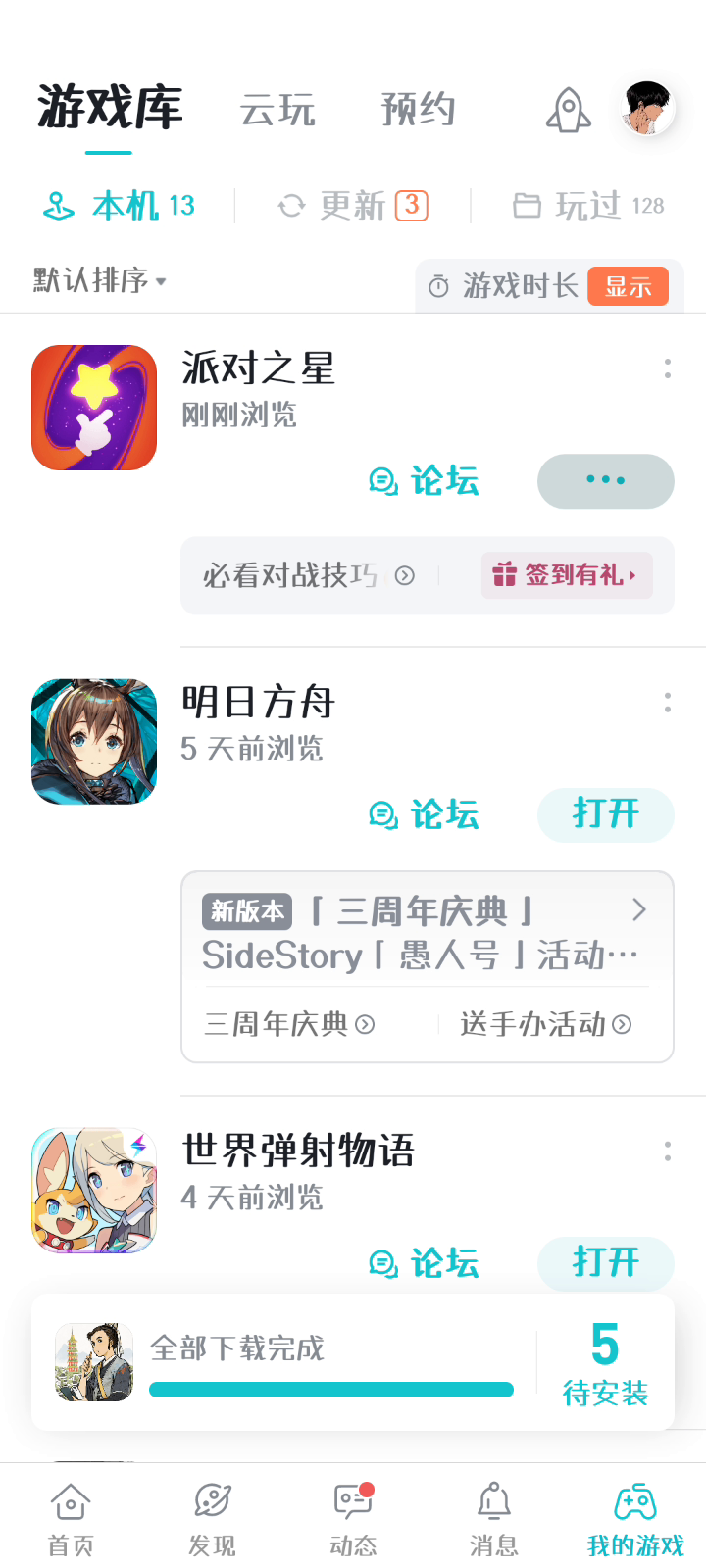The width and height of the screenshot is (706, 1568).
Task: Select the 更新 sub-tab
Action: (x=353, y=206)
